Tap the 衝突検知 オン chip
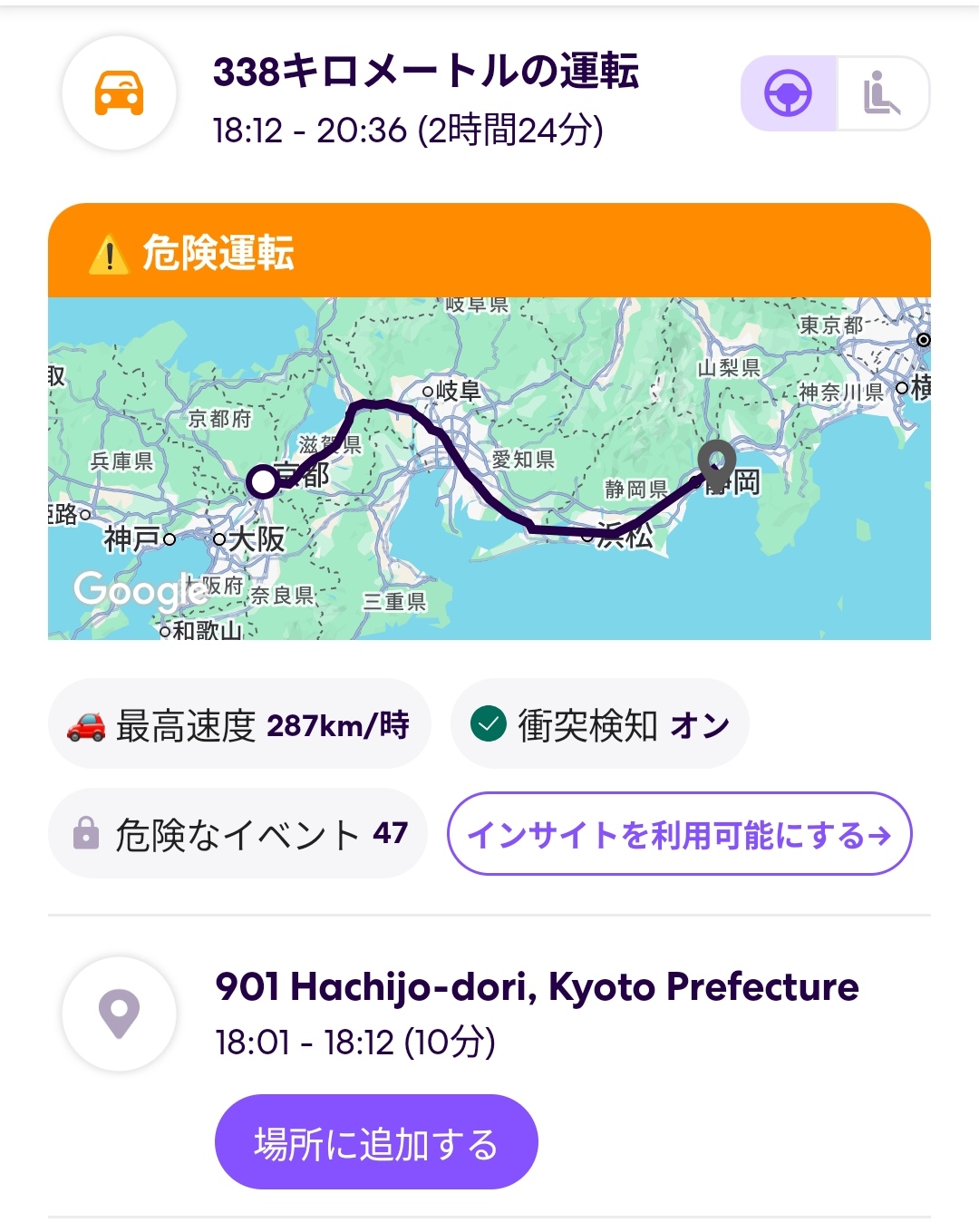Viewport: 979px width, 1232px height. coord(600,725)
